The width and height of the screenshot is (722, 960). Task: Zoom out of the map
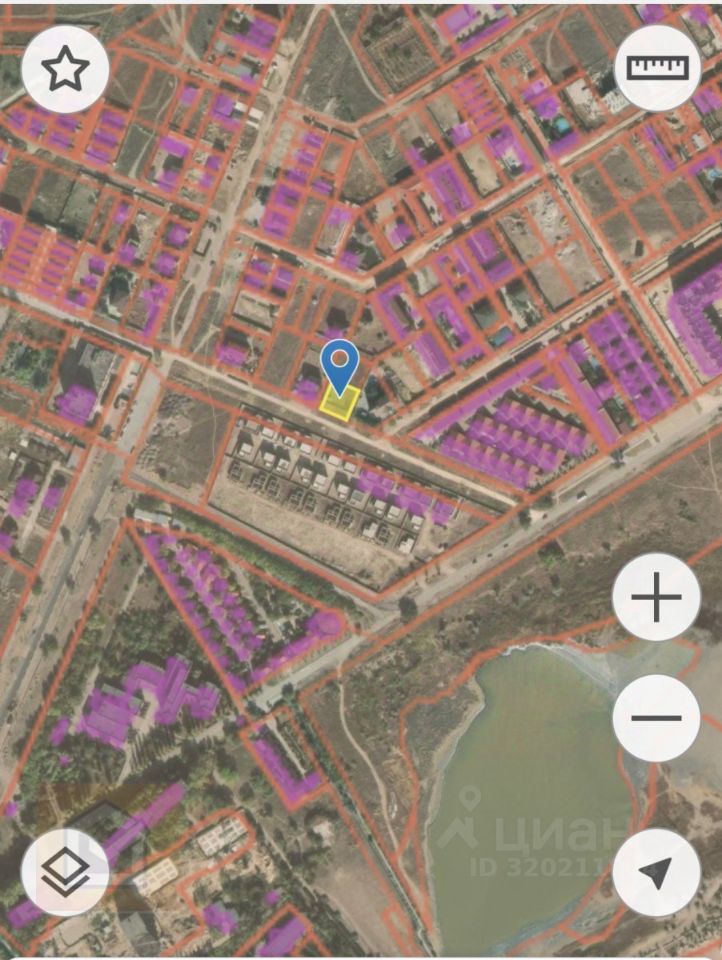point(657,717)
